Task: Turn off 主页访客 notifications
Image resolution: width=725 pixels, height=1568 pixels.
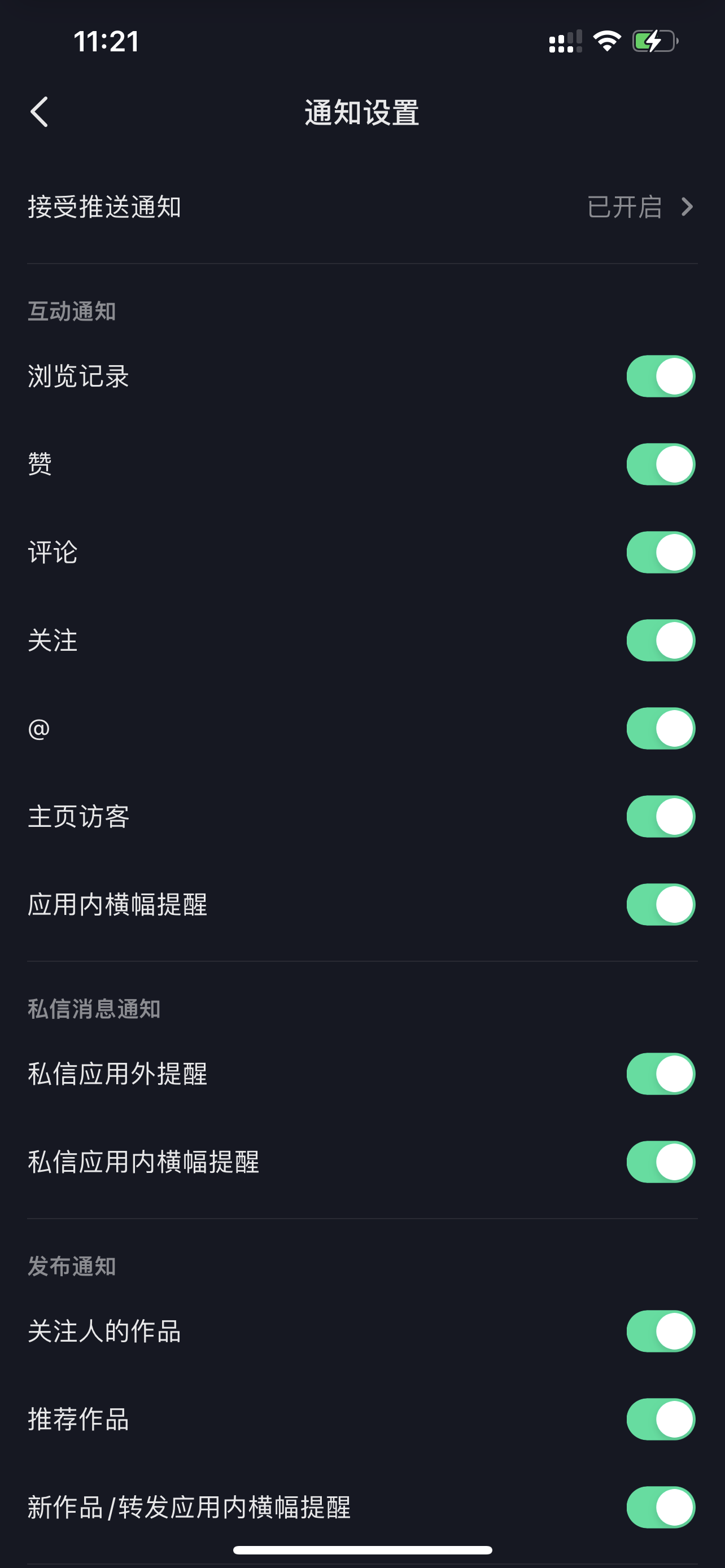Action: 661,816
